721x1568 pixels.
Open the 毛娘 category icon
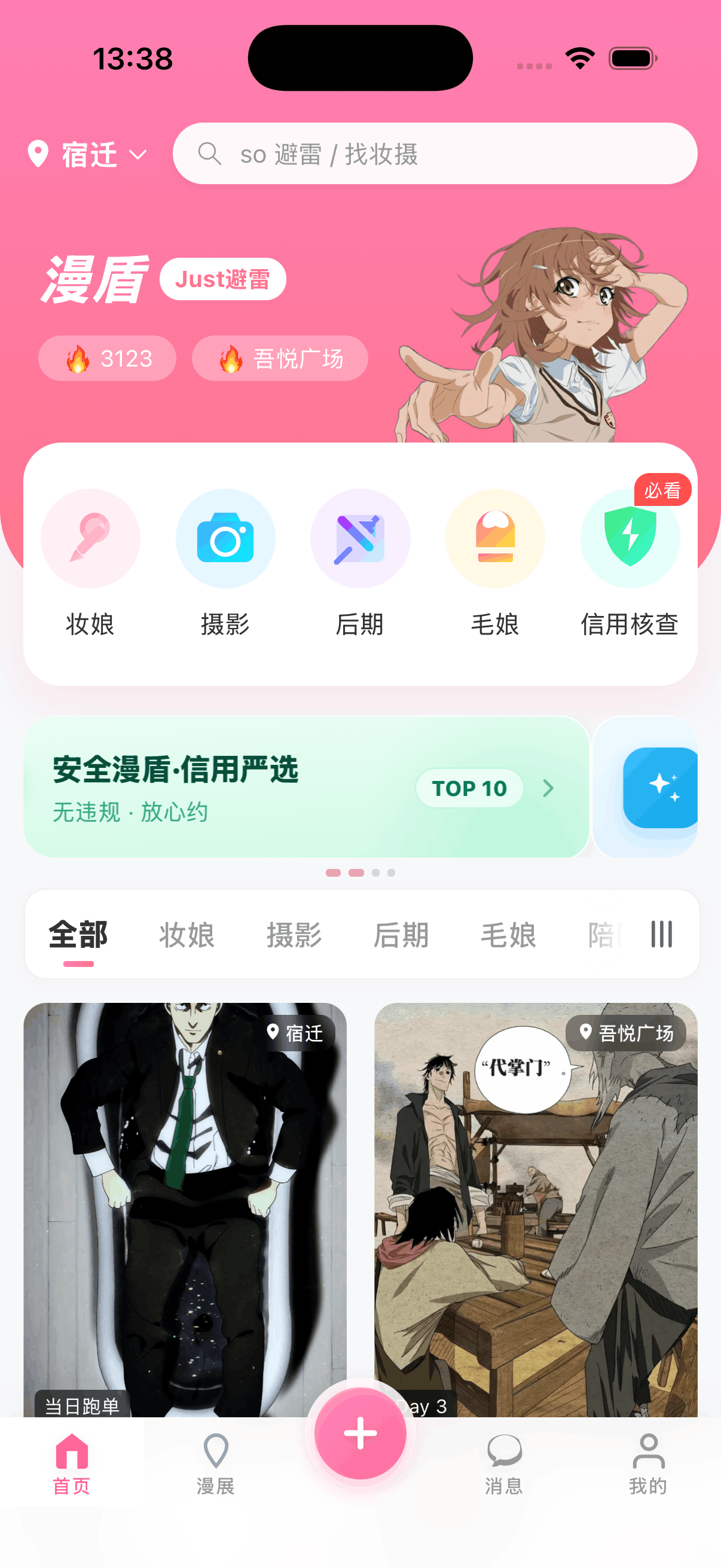(x=494, y=539)
